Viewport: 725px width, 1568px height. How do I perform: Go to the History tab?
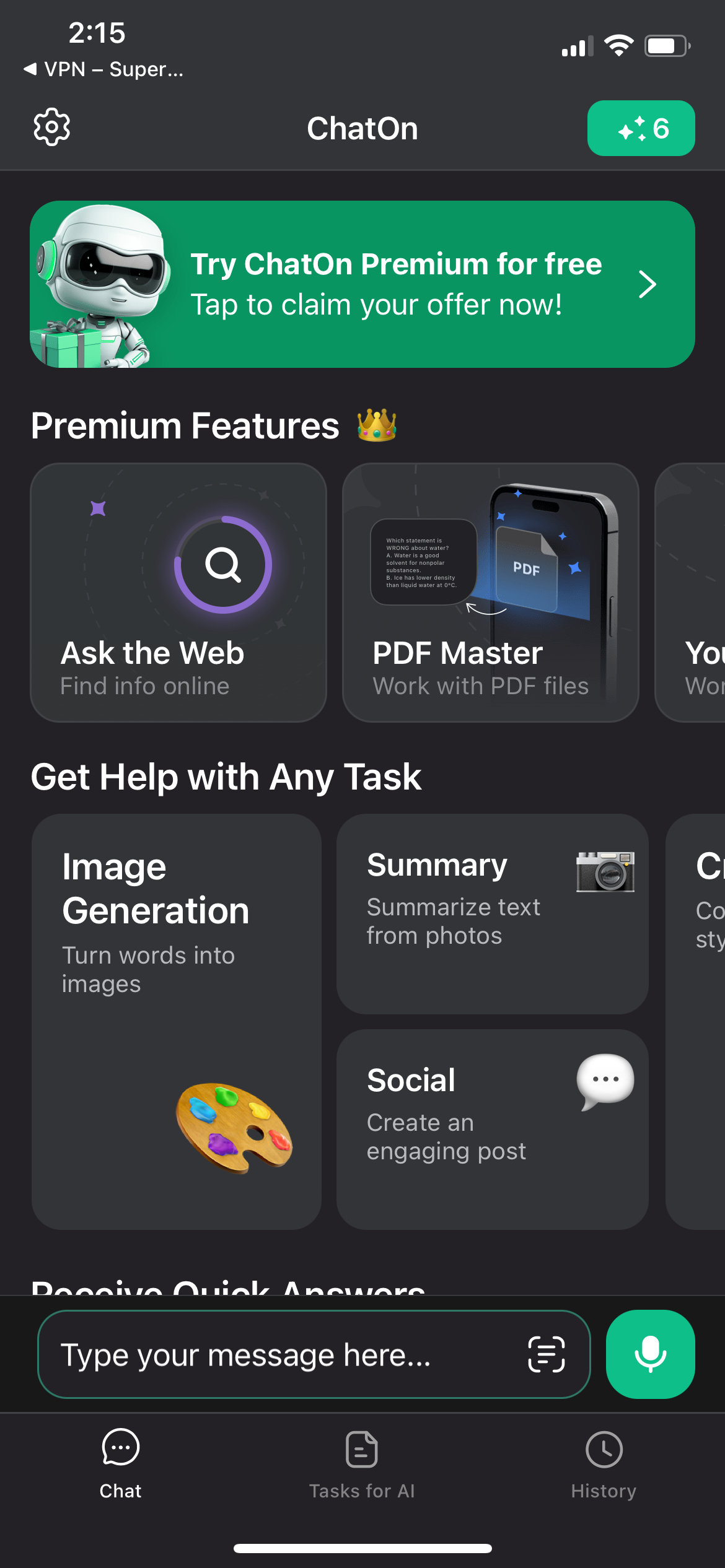tap(604, 1464)
